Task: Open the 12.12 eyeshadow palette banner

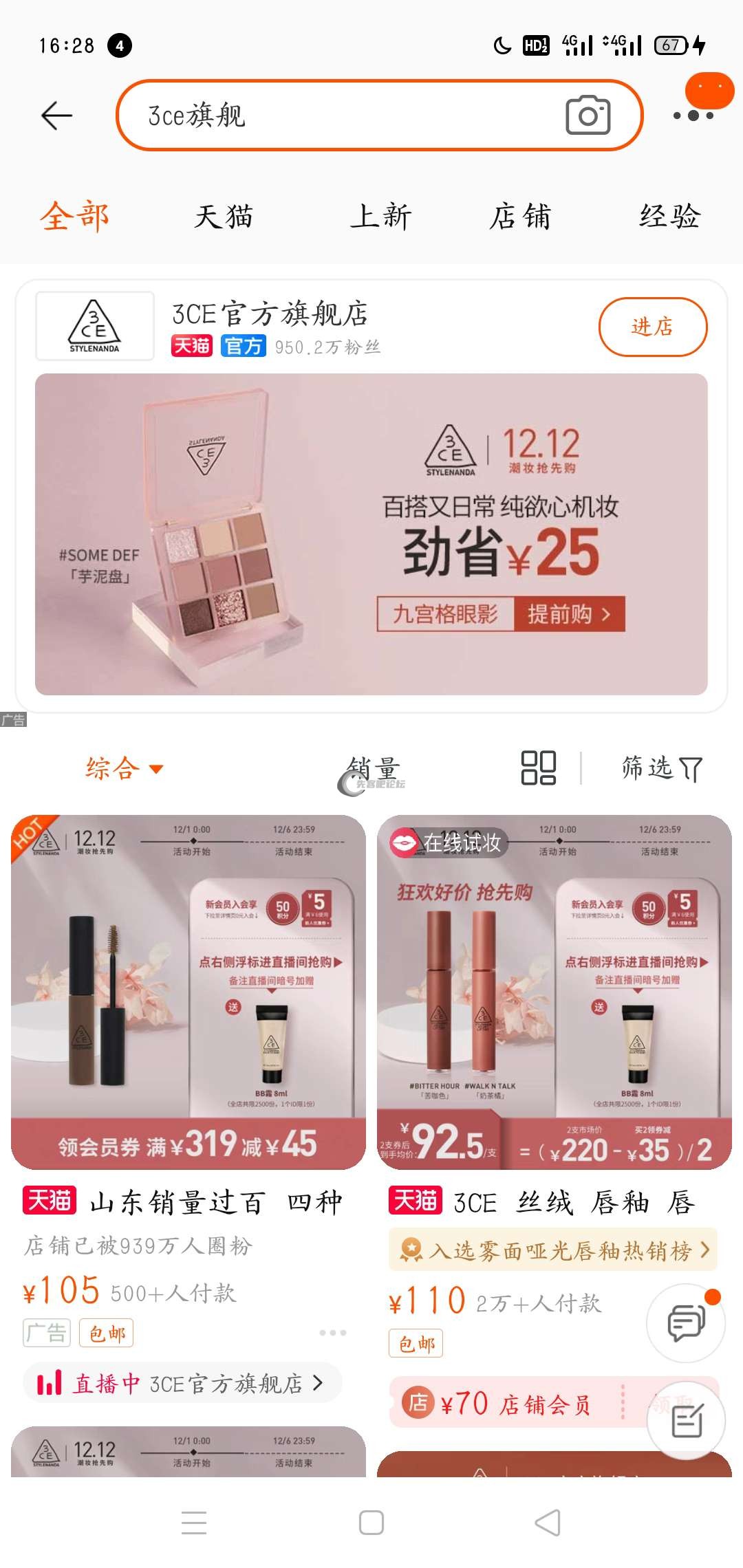Action: (371, 534)
